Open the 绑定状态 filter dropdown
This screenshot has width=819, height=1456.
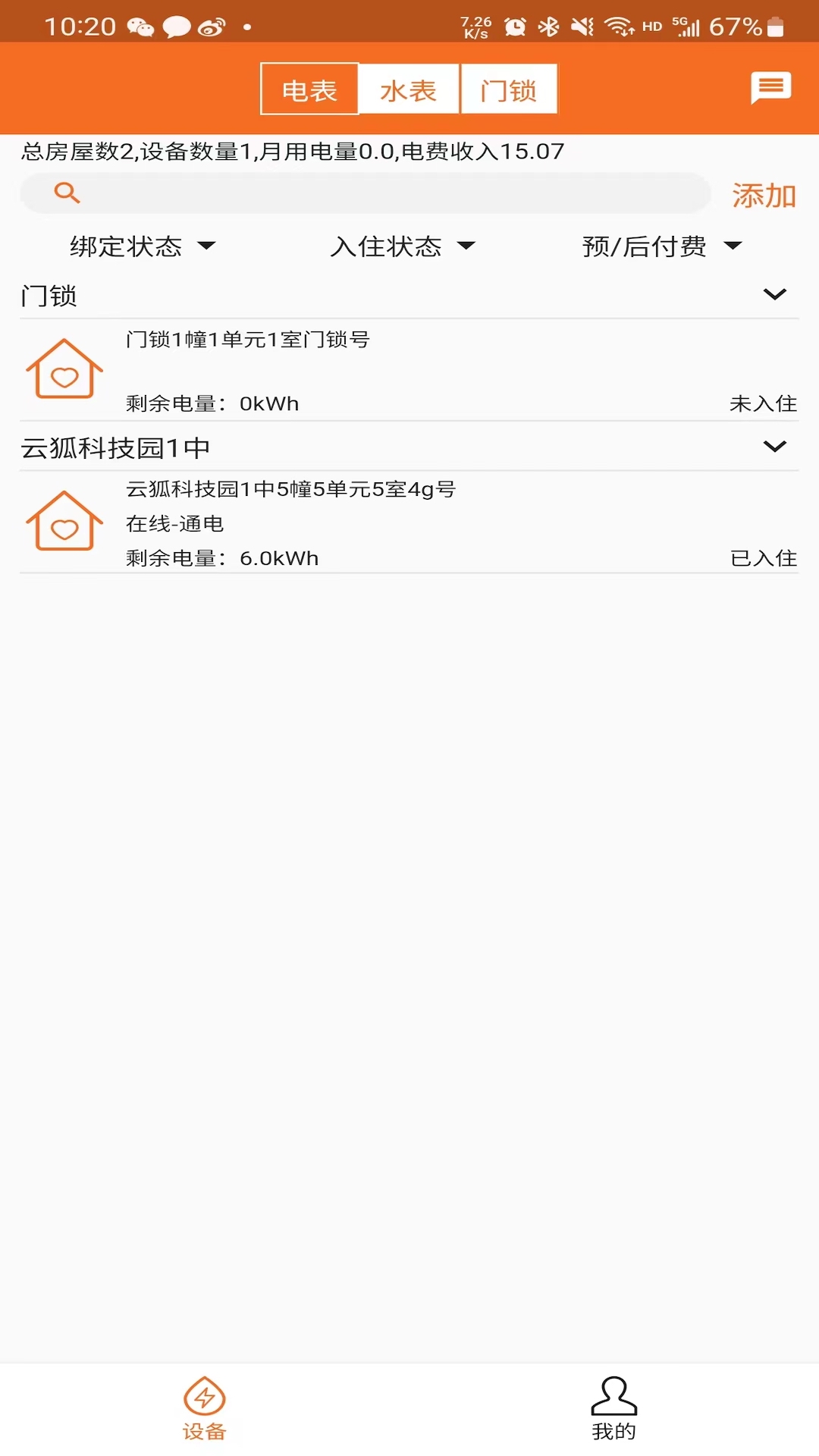[x=143, y=246]
